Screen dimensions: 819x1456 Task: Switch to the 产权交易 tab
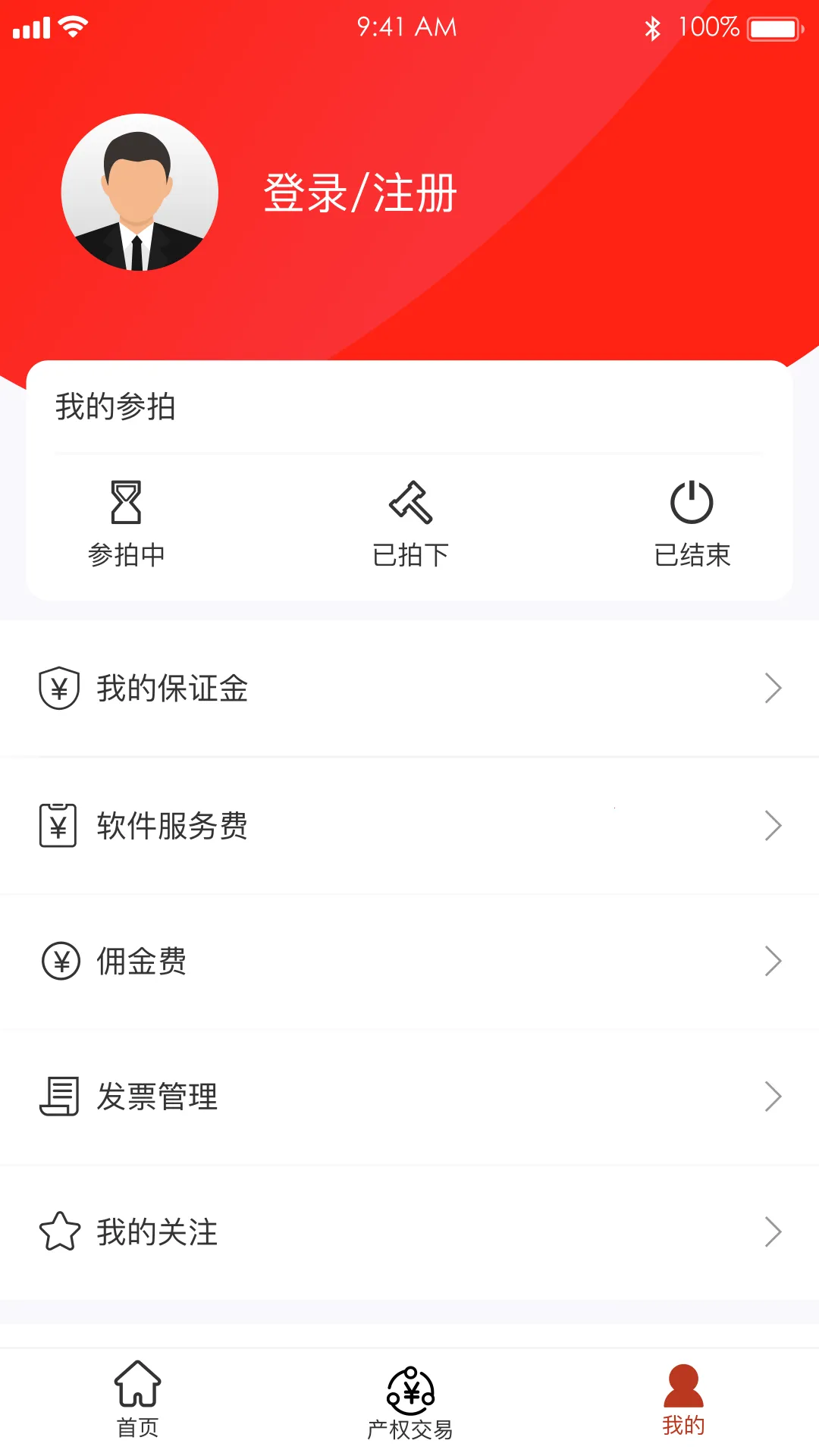click(x=409, y=1410)
